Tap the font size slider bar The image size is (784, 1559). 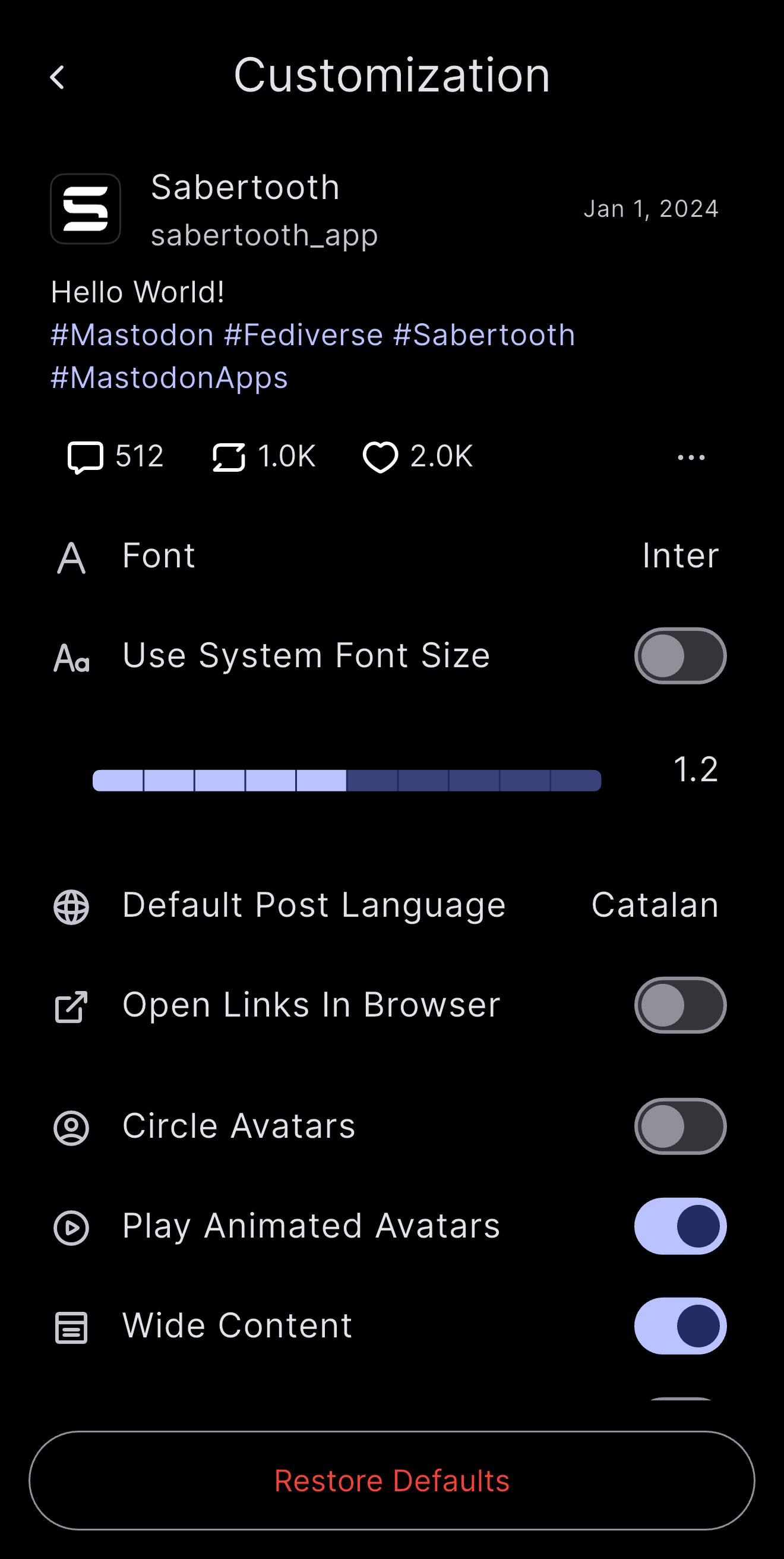point(347,780)
